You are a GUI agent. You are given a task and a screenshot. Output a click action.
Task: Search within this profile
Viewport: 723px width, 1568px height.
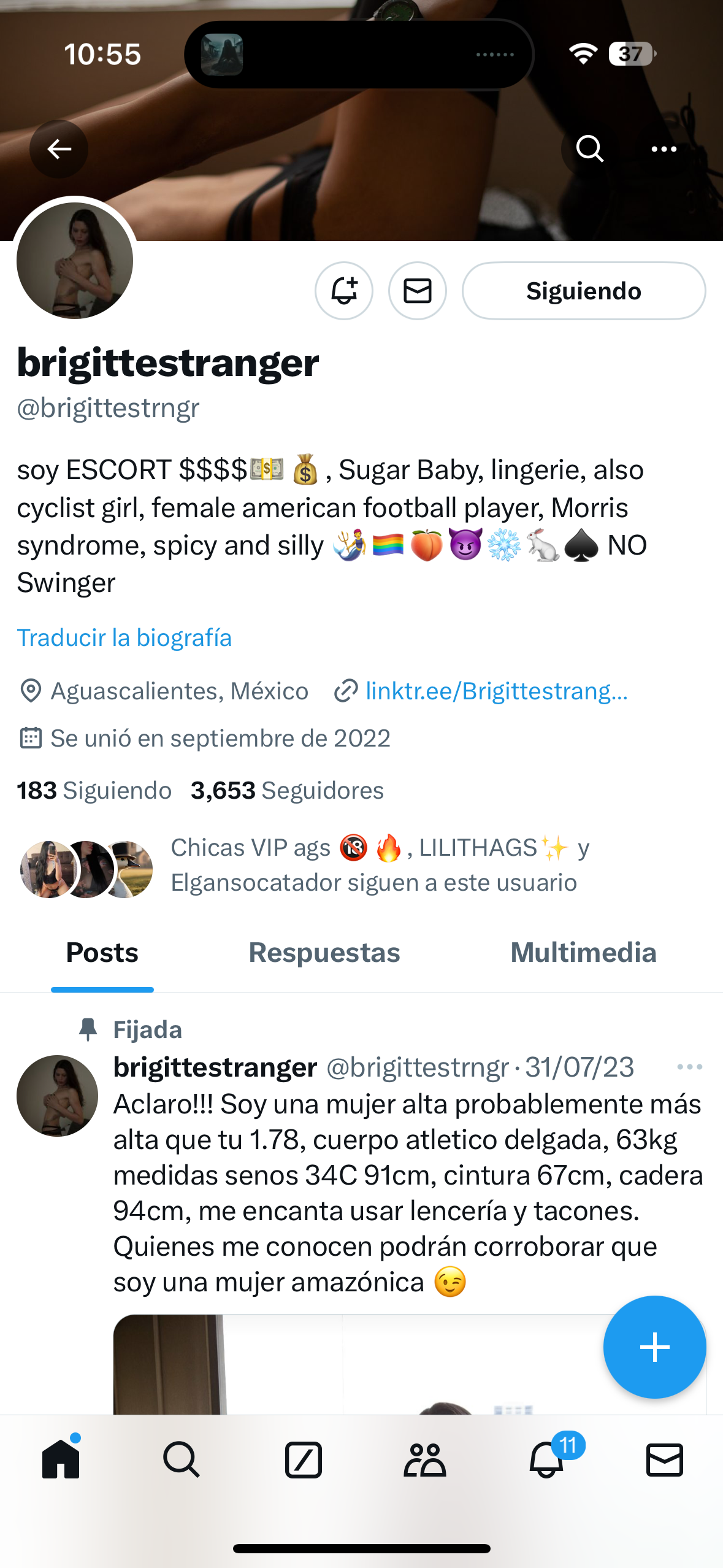tap(590, 149)
